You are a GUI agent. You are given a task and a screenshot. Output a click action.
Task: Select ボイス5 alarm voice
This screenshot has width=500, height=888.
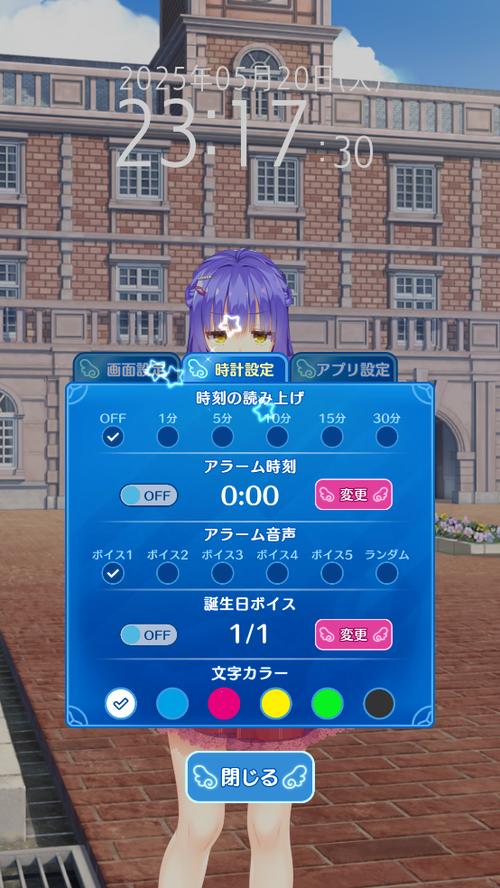pos(332,573)
